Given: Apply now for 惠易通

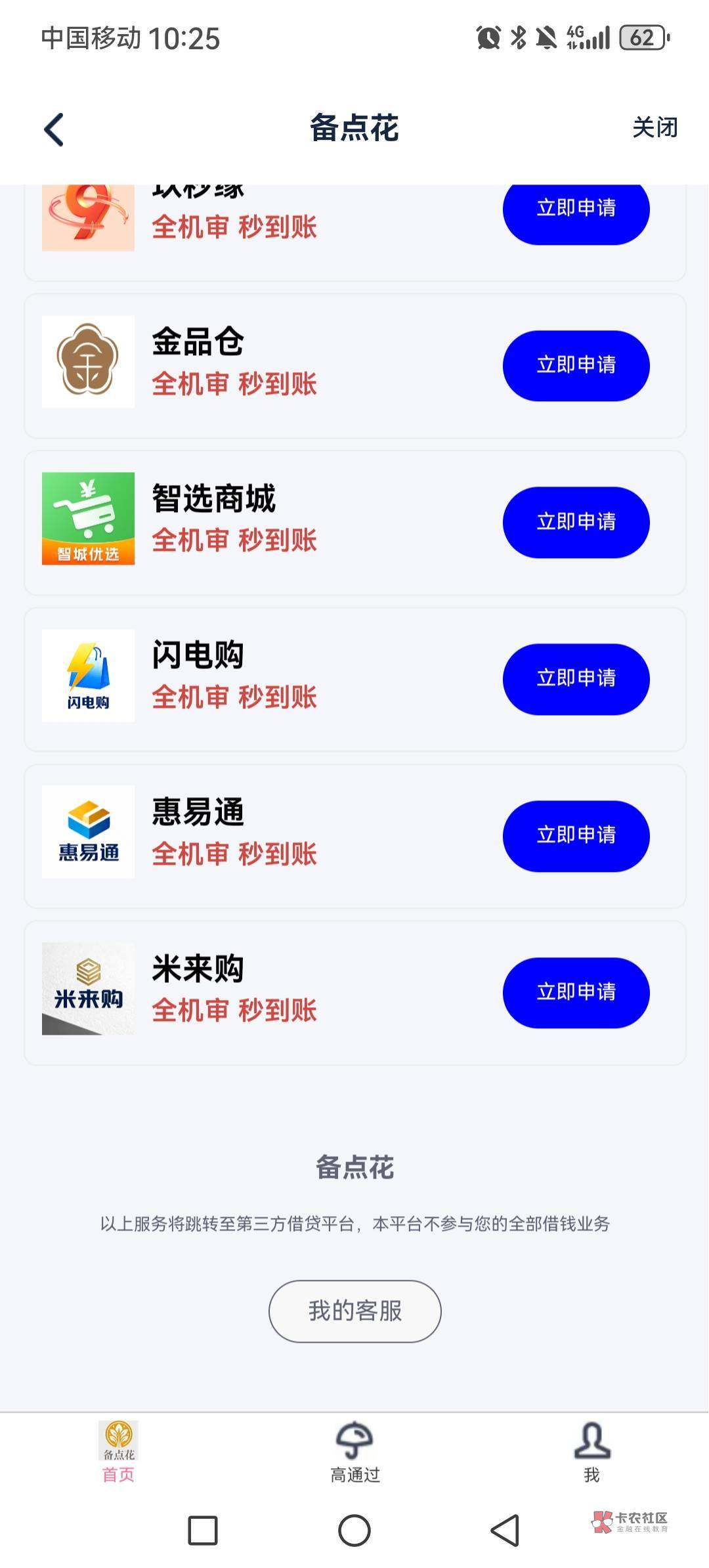Looking at the screenshot, I should click(x=576, y=835).
